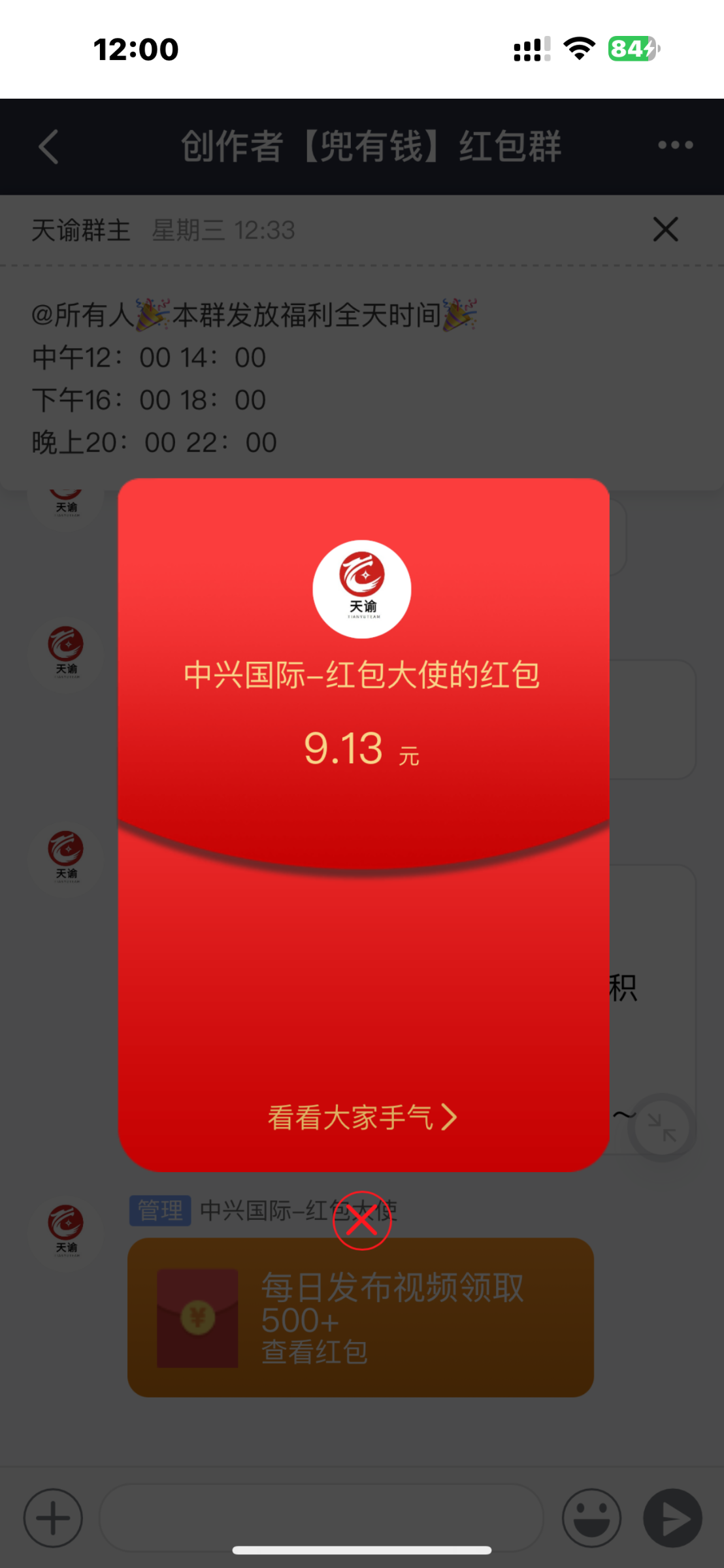This screenshot has height=1568, width=724.
Task: Open the group chat overflow menu
Action: (675, 145)
